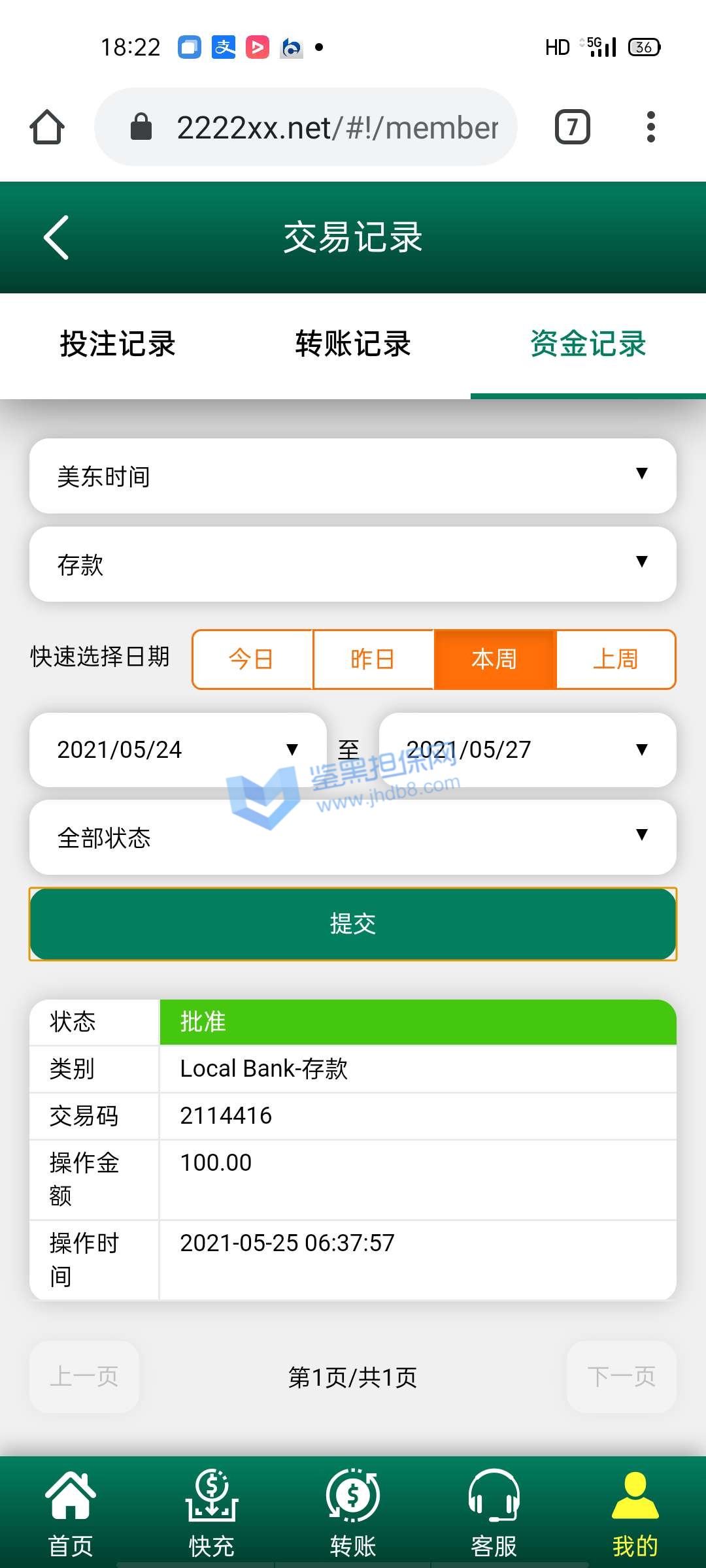Open end date picker 2021/05/27
Image resolution: width=706 pixels, height=1568 pixels.
point(527,750)
